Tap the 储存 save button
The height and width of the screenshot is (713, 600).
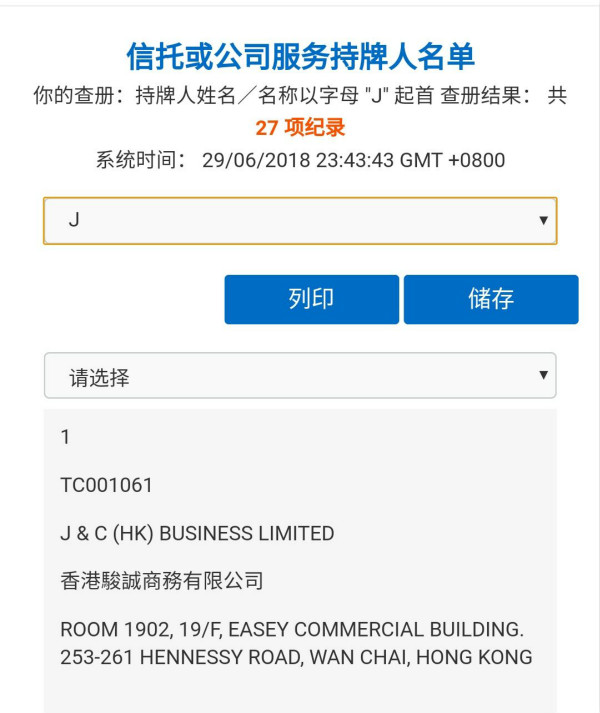(x=491, y=300)
